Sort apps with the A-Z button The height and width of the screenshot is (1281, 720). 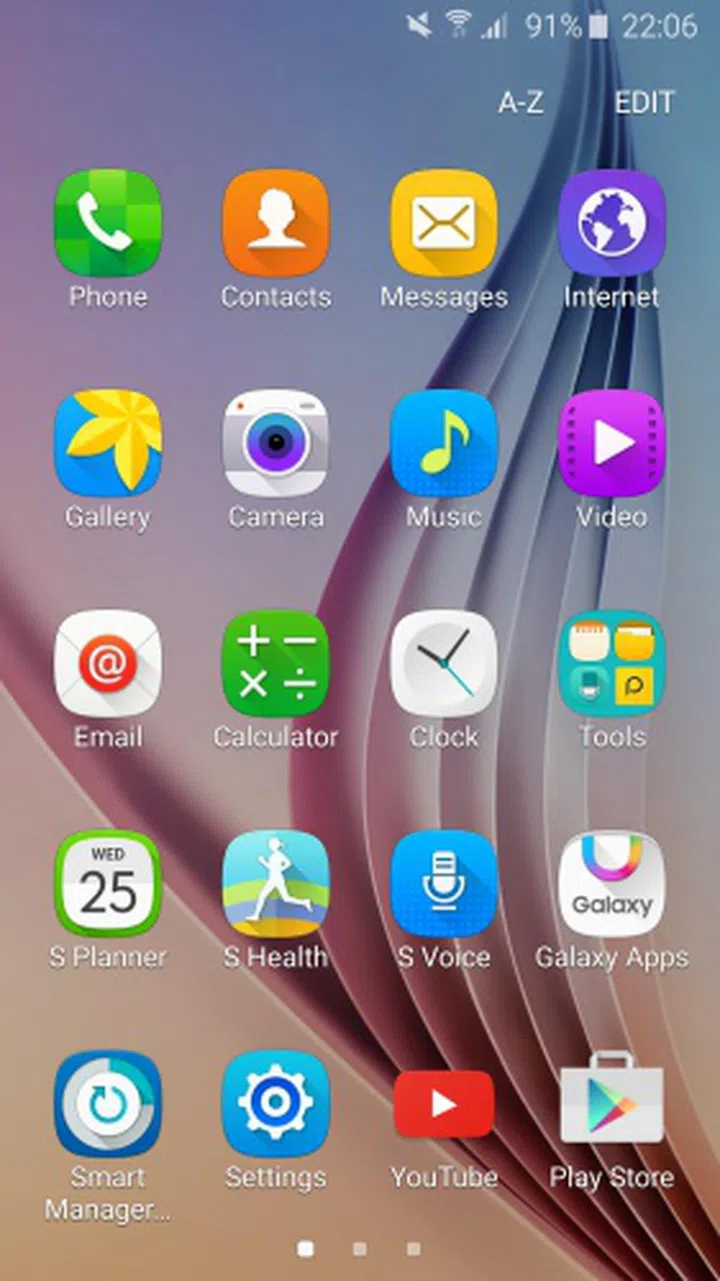(520, 102)
